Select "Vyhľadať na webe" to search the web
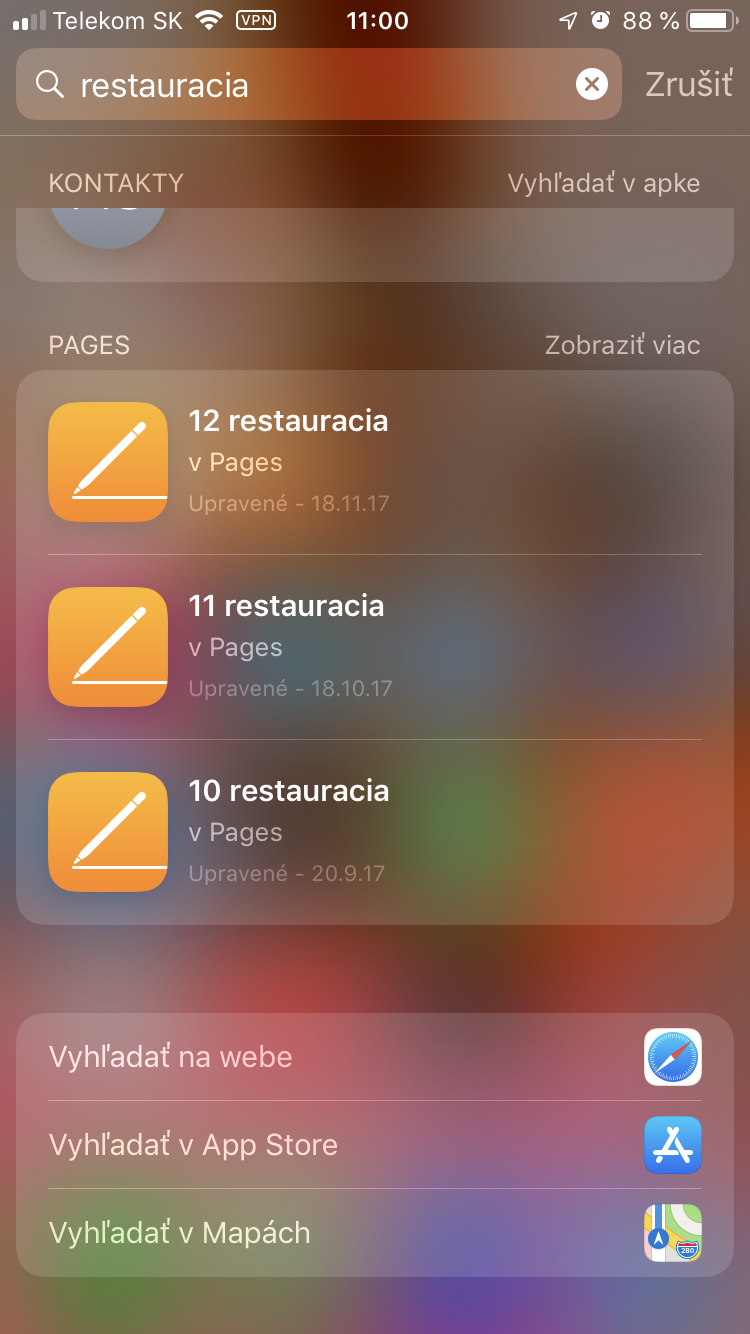The height and width of the screenshot is (1334, 750). pyautogui.click(x=375, y=1057)
